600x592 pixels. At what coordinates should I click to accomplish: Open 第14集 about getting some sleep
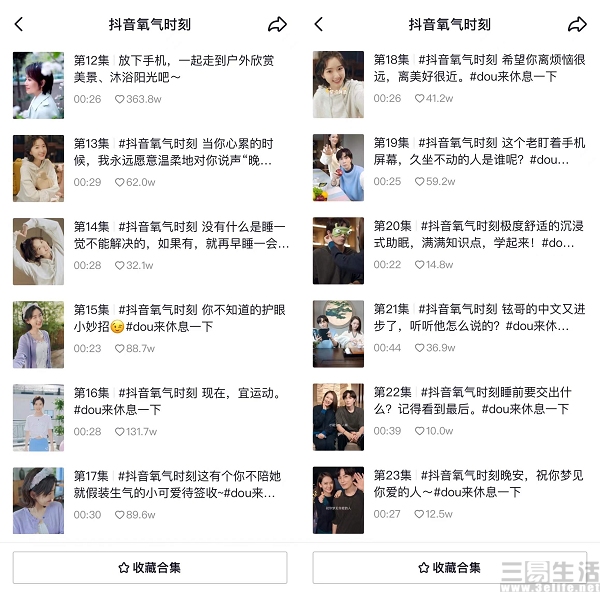tap(150, 249)
